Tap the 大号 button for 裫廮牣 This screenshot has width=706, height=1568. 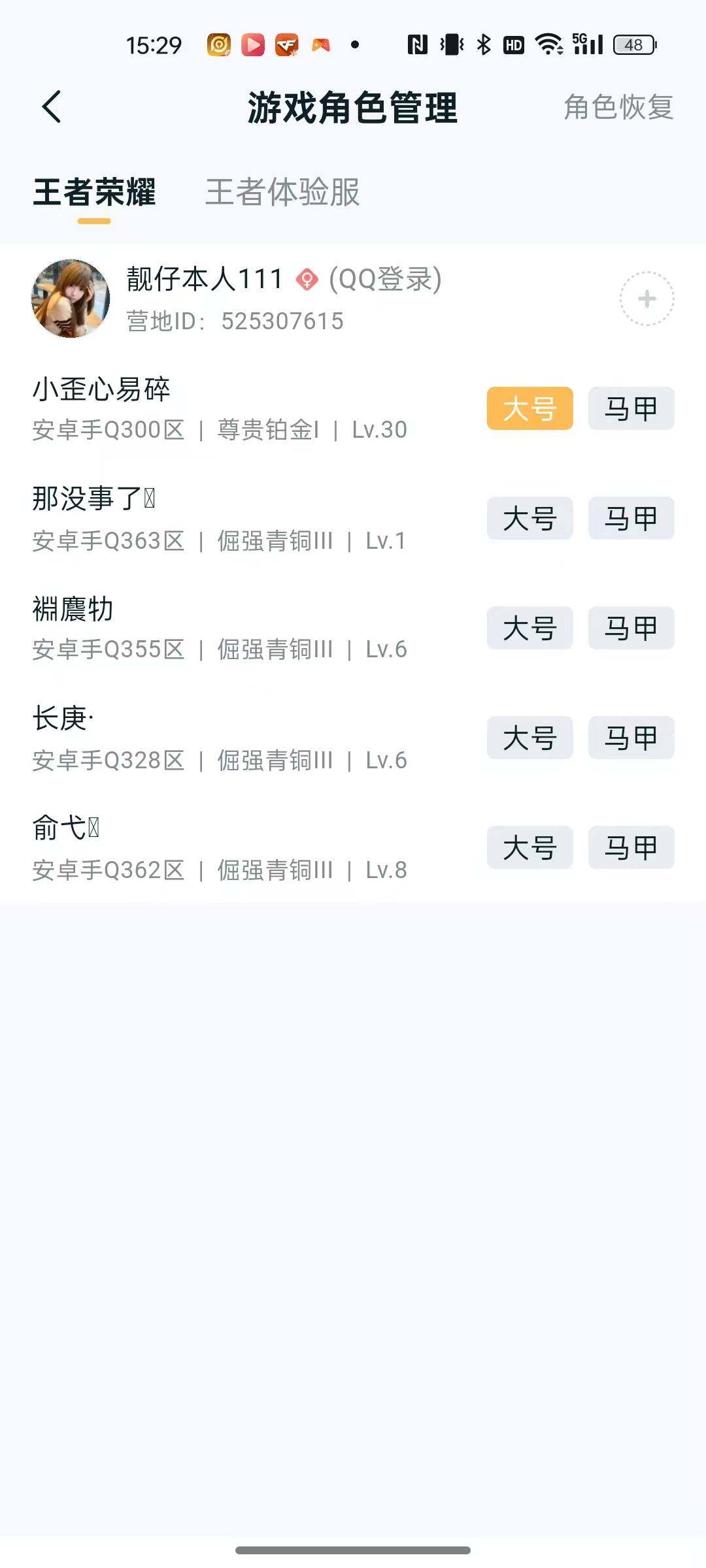pyautogui.click(x=529, y=628)
